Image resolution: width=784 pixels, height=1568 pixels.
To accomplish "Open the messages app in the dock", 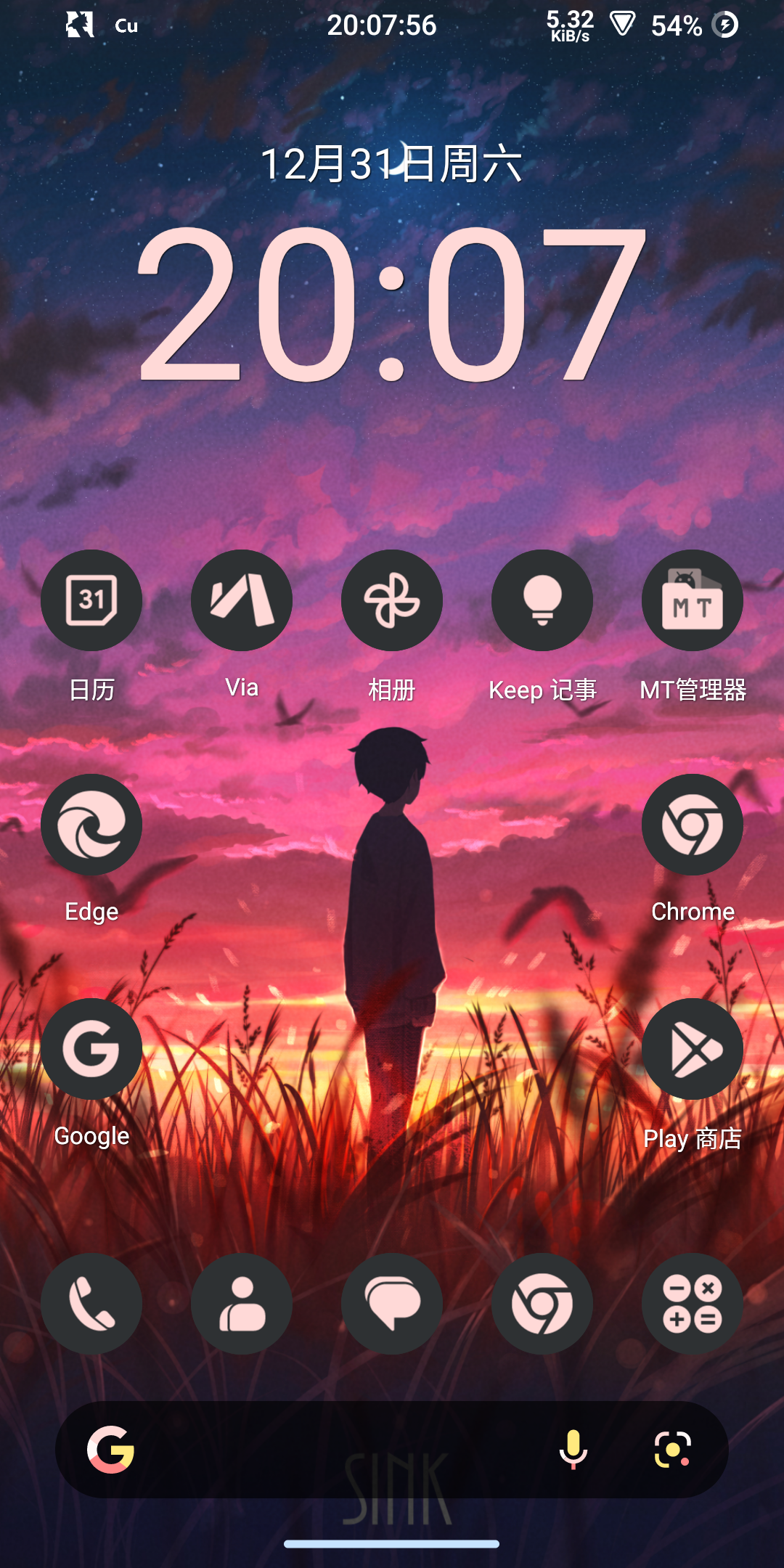I will (392, 1304).
